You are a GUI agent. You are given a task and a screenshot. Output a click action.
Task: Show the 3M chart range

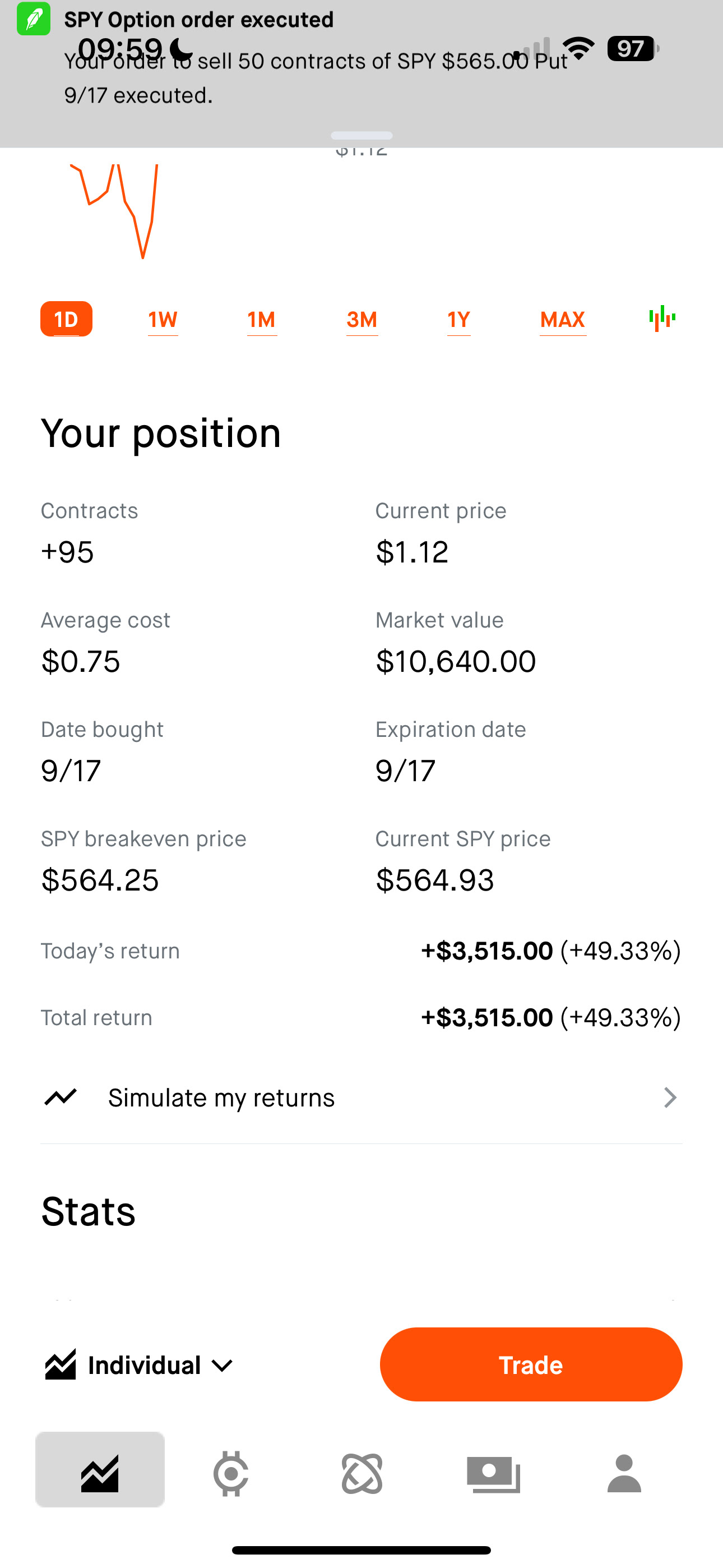(362, 319)
